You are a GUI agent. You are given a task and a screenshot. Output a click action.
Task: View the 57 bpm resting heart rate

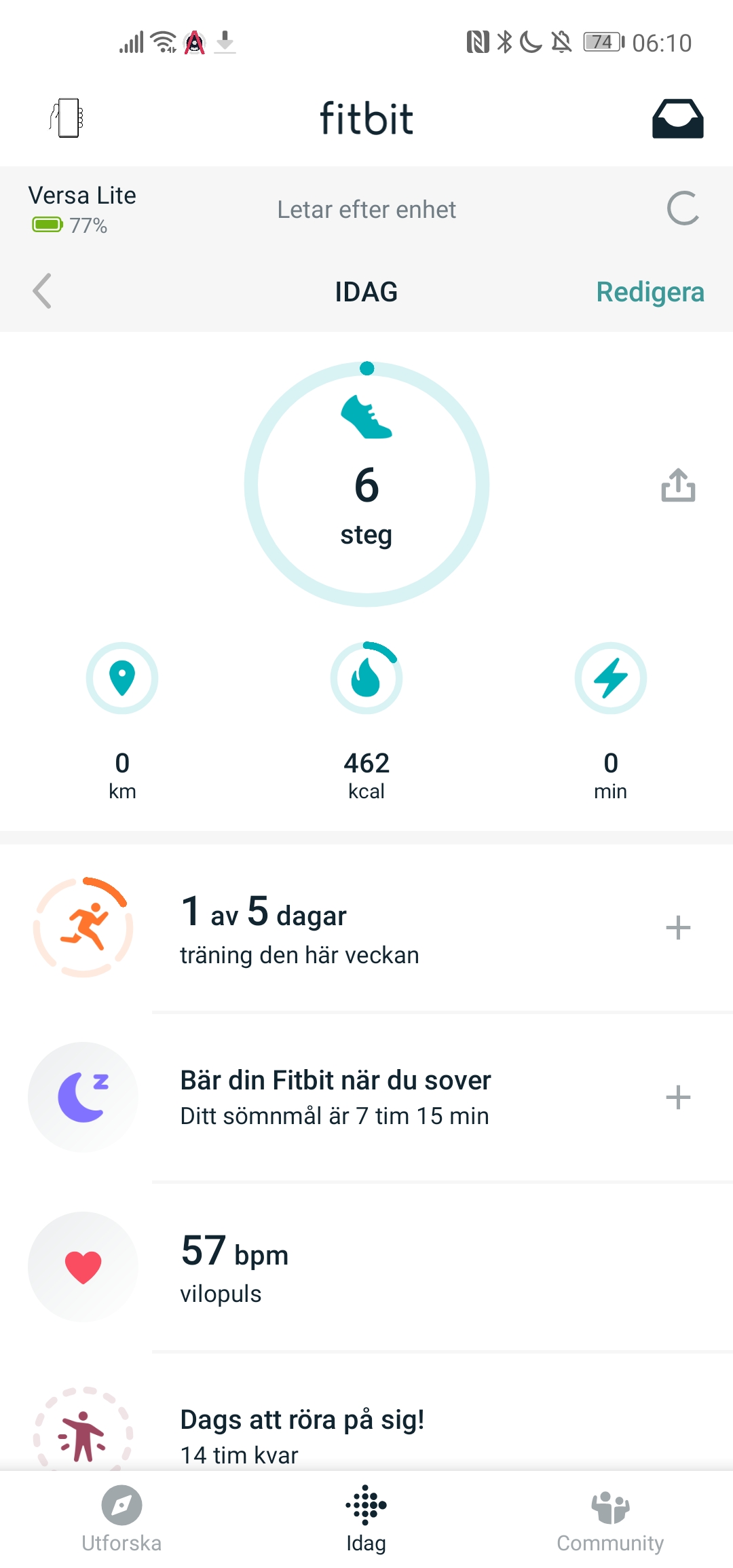(x=234, y=1267)
